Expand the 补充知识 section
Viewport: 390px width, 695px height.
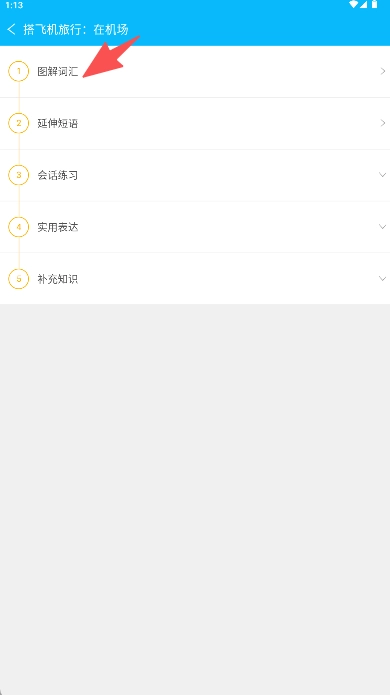195,279
